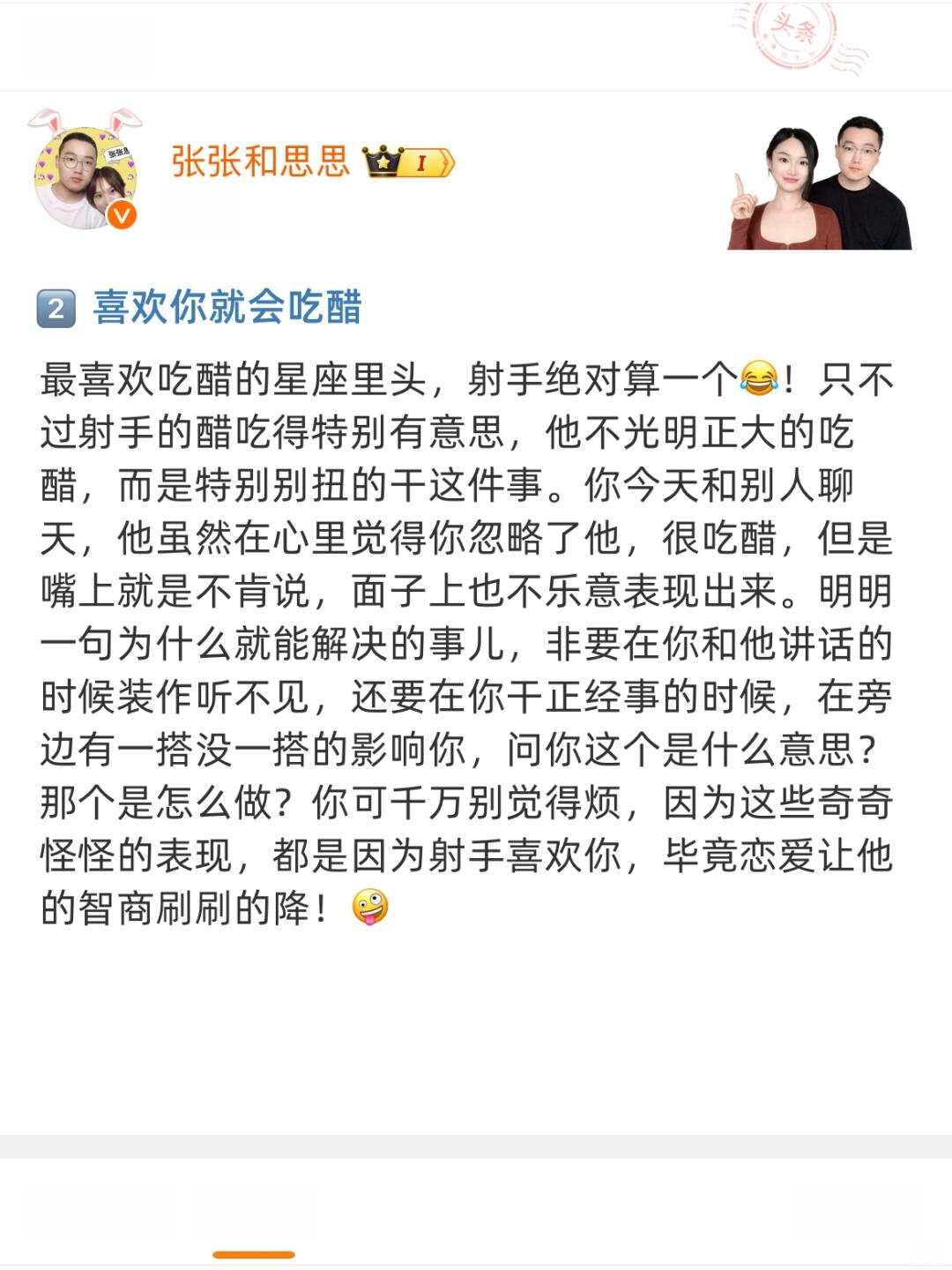Open the profile photo of 张张和思思
This screenshot has width=952, height=1270.
click(x=85, y=176)
